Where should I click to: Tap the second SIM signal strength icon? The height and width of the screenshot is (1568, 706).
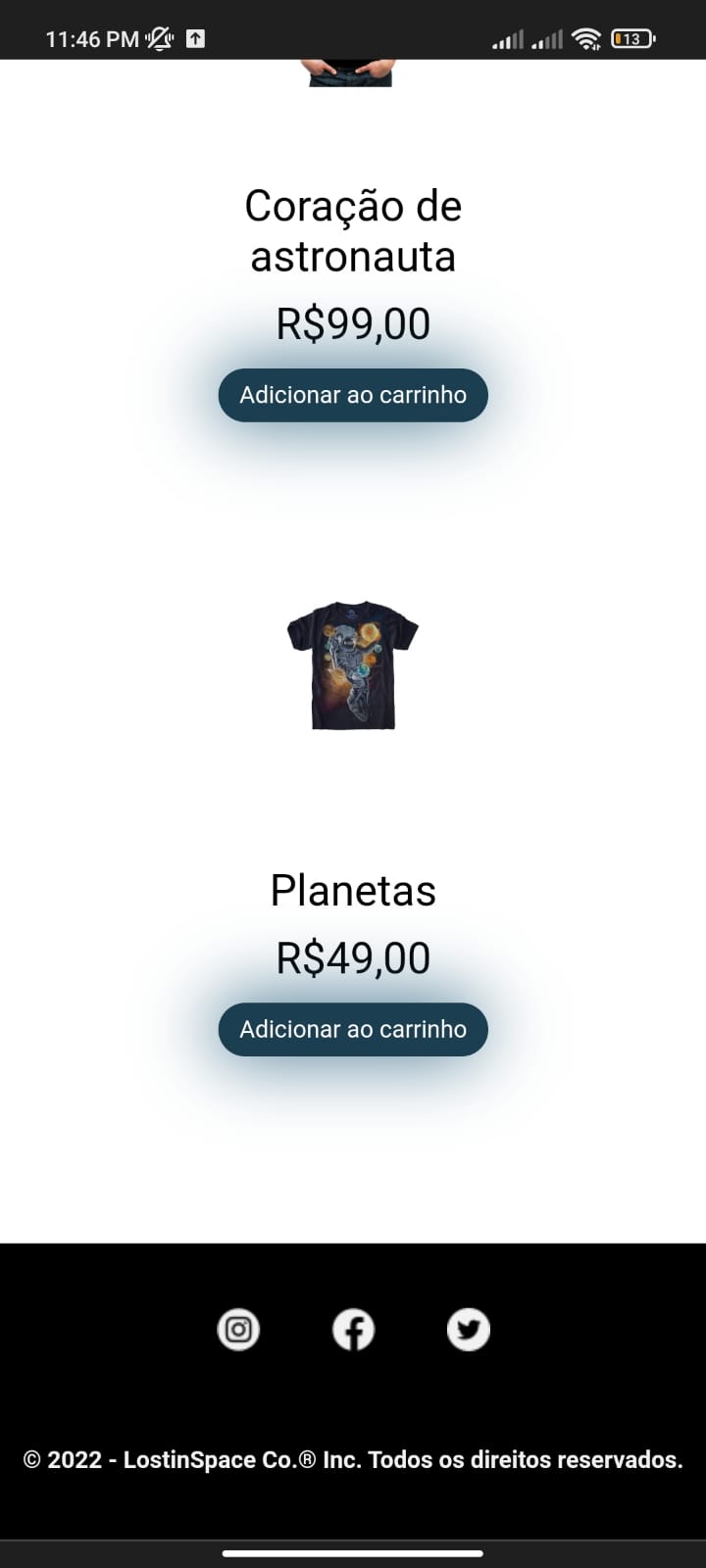pyautogui.click(x=545, y=39)
